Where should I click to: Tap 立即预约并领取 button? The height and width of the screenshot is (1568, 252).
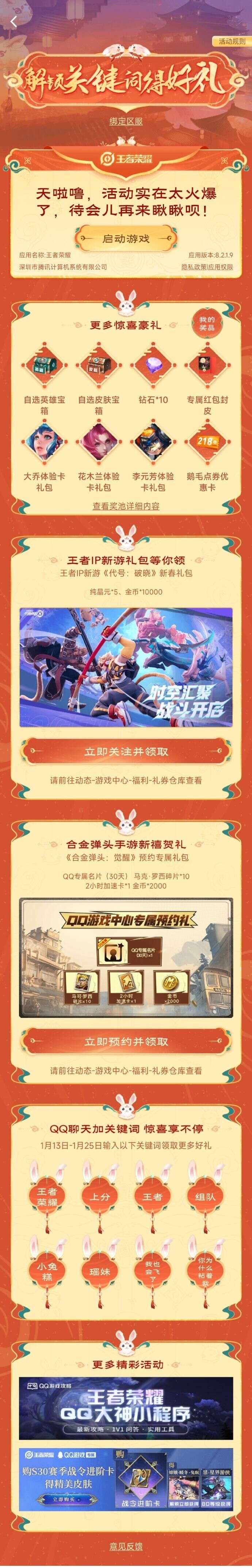pos(126,1041)
